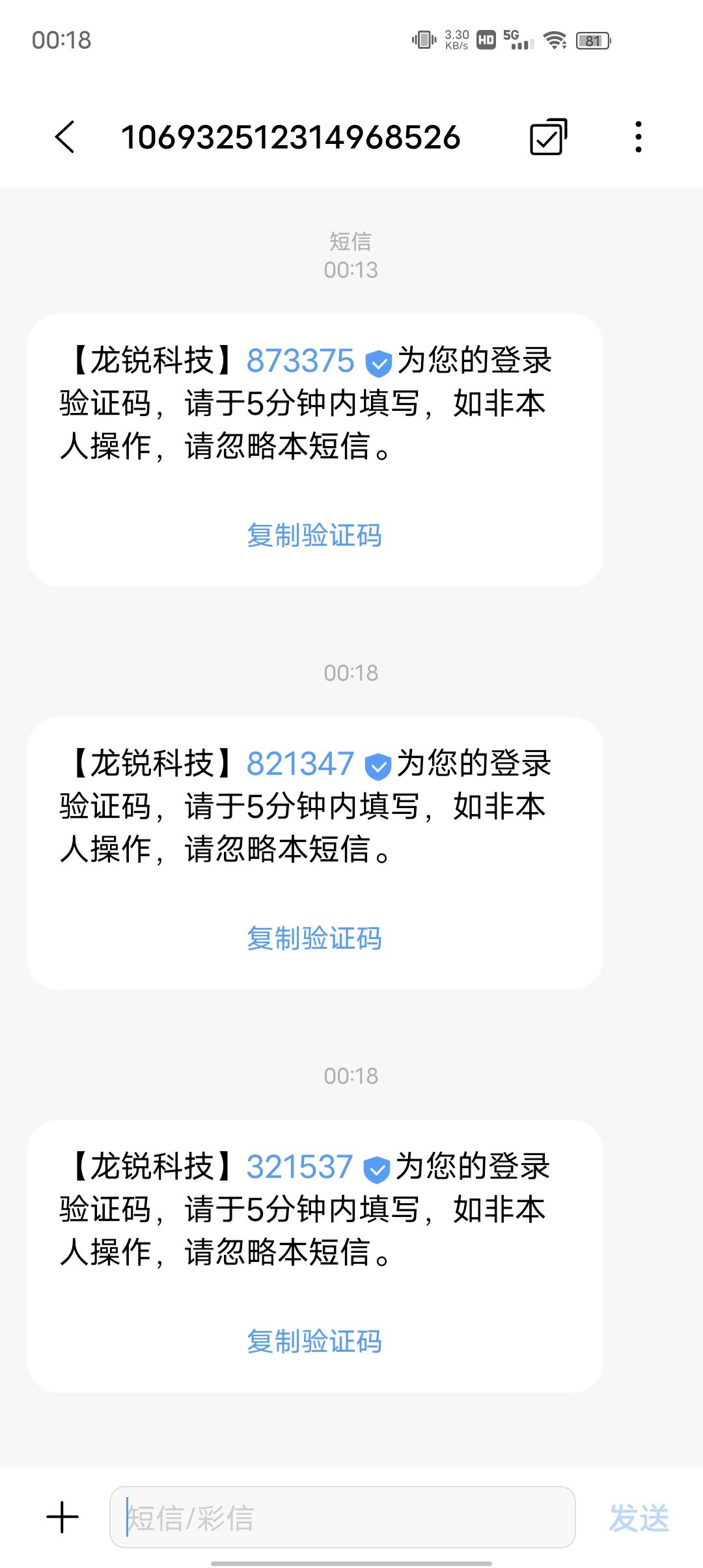Copy verification code 873375
Image resolution: width=703 pixels, height=1568 pixels.
click(314, 536)
